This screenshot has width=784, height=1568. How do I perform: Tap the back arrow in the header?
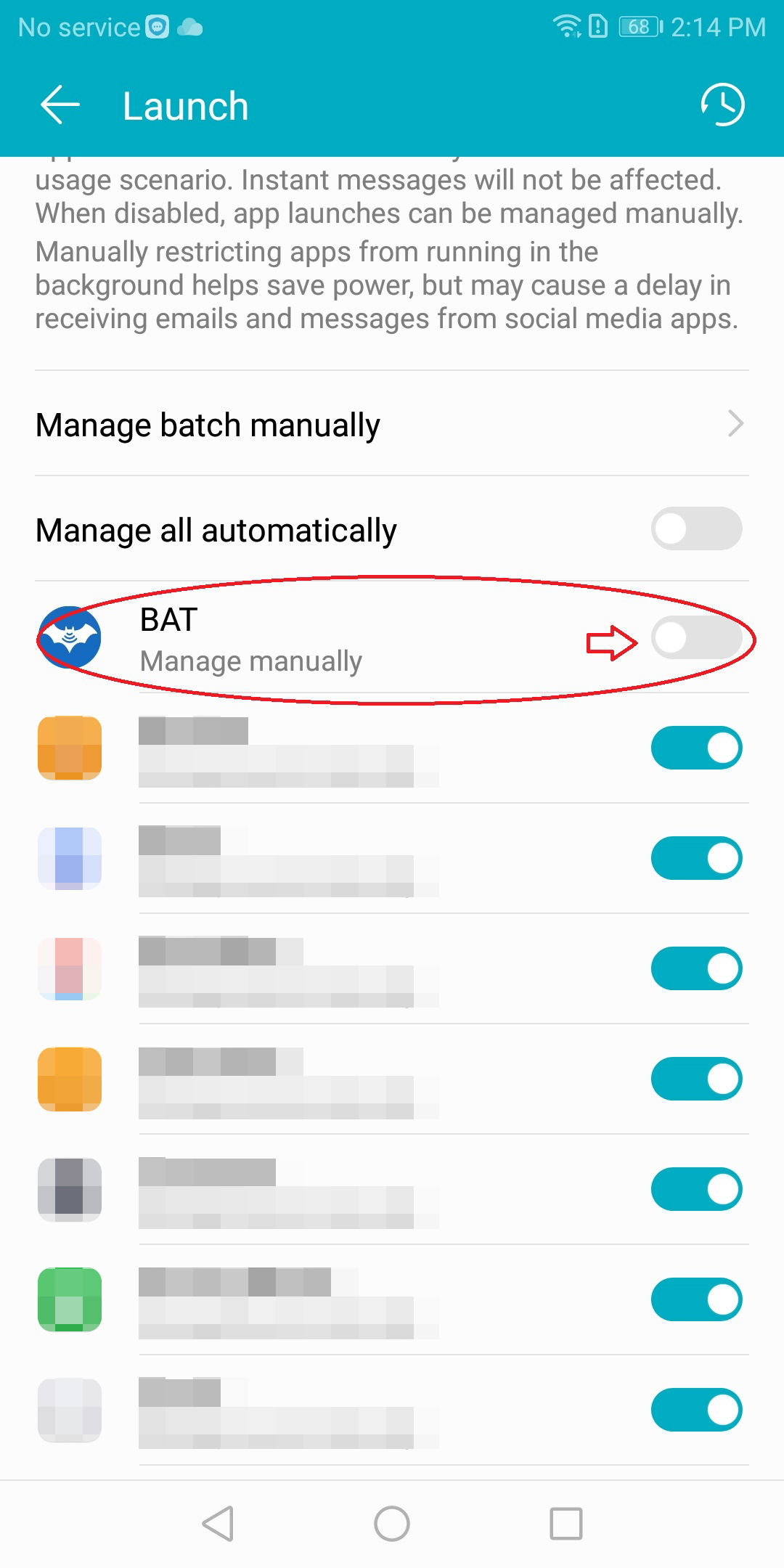point(58,104)
